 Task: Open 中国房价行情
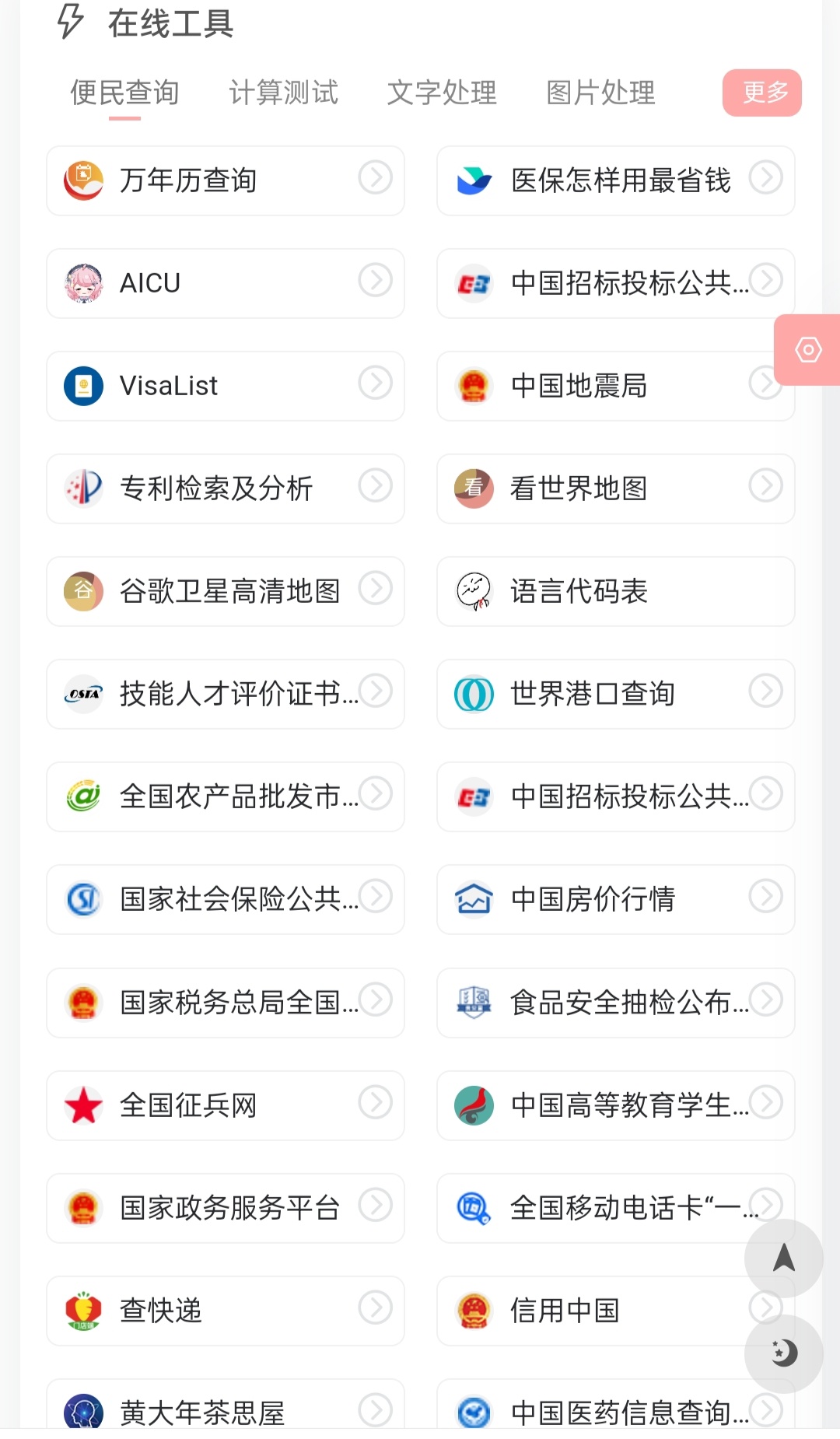[x=615, y=899]
